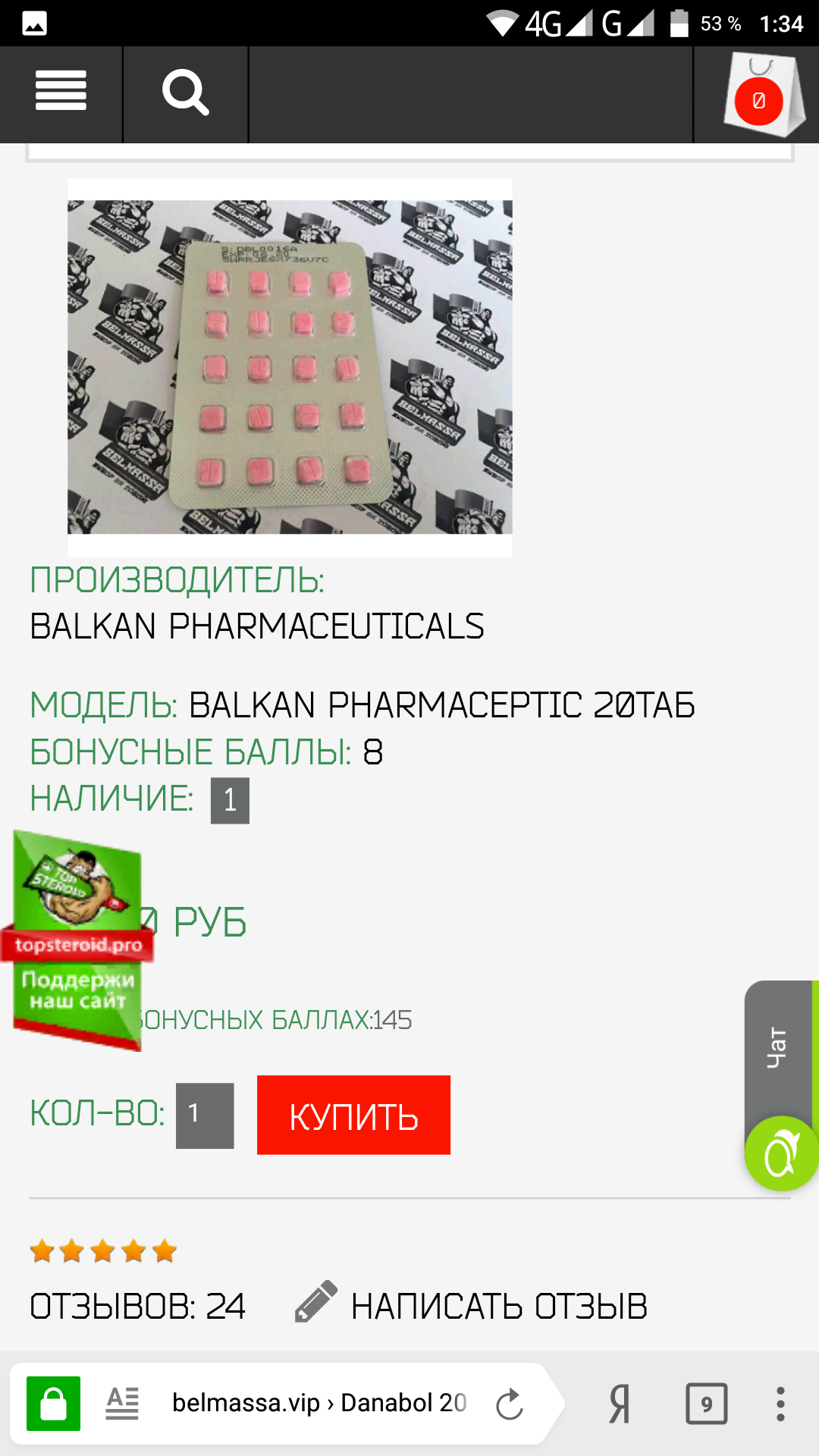This screenshot has height=1456, width=819.
Task: Tap the green callback phone button
Action: coord(781,1153)
